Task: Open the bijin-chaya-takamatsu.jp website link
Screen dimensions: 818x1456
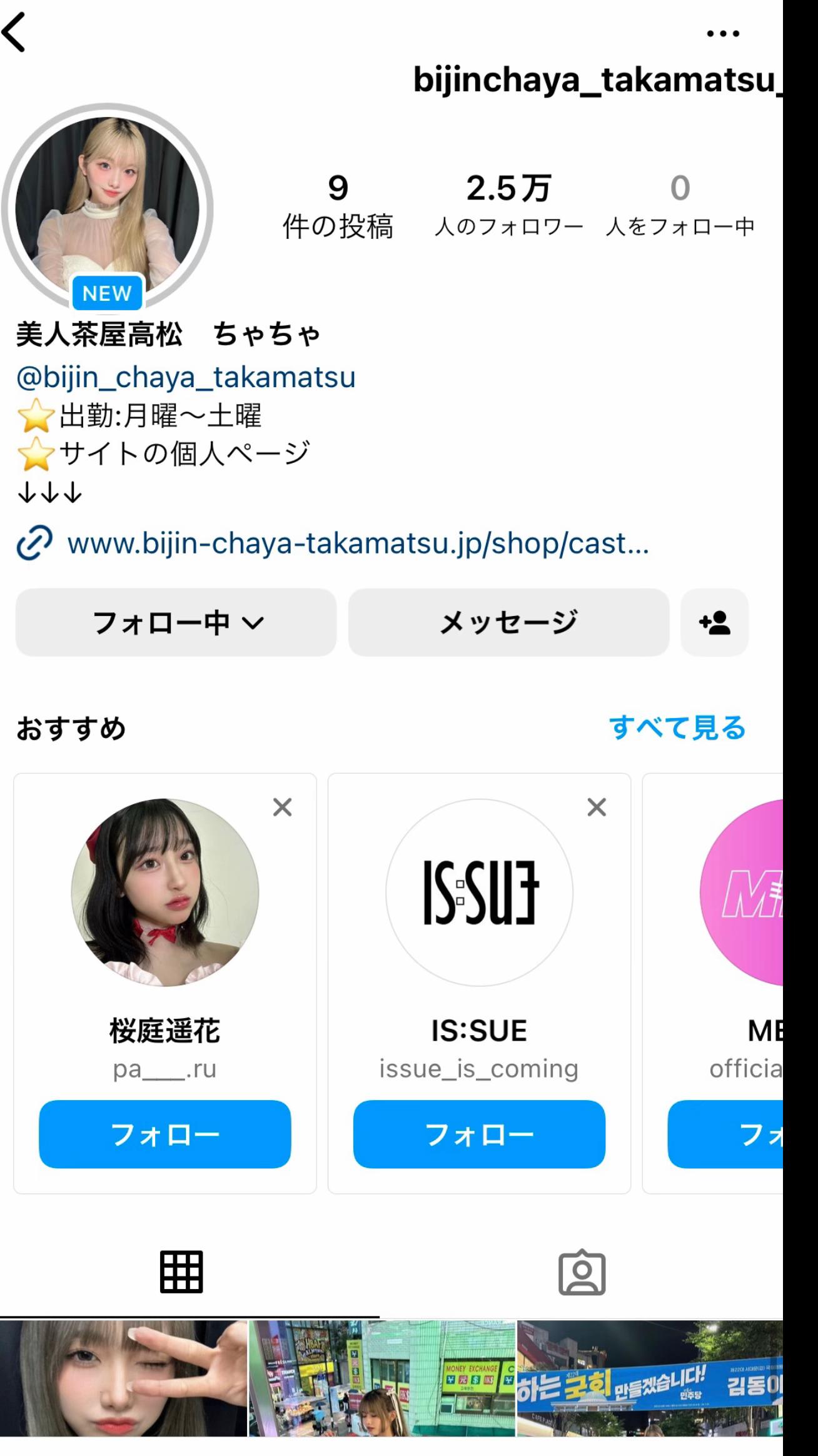Action: tap(358, 543)
